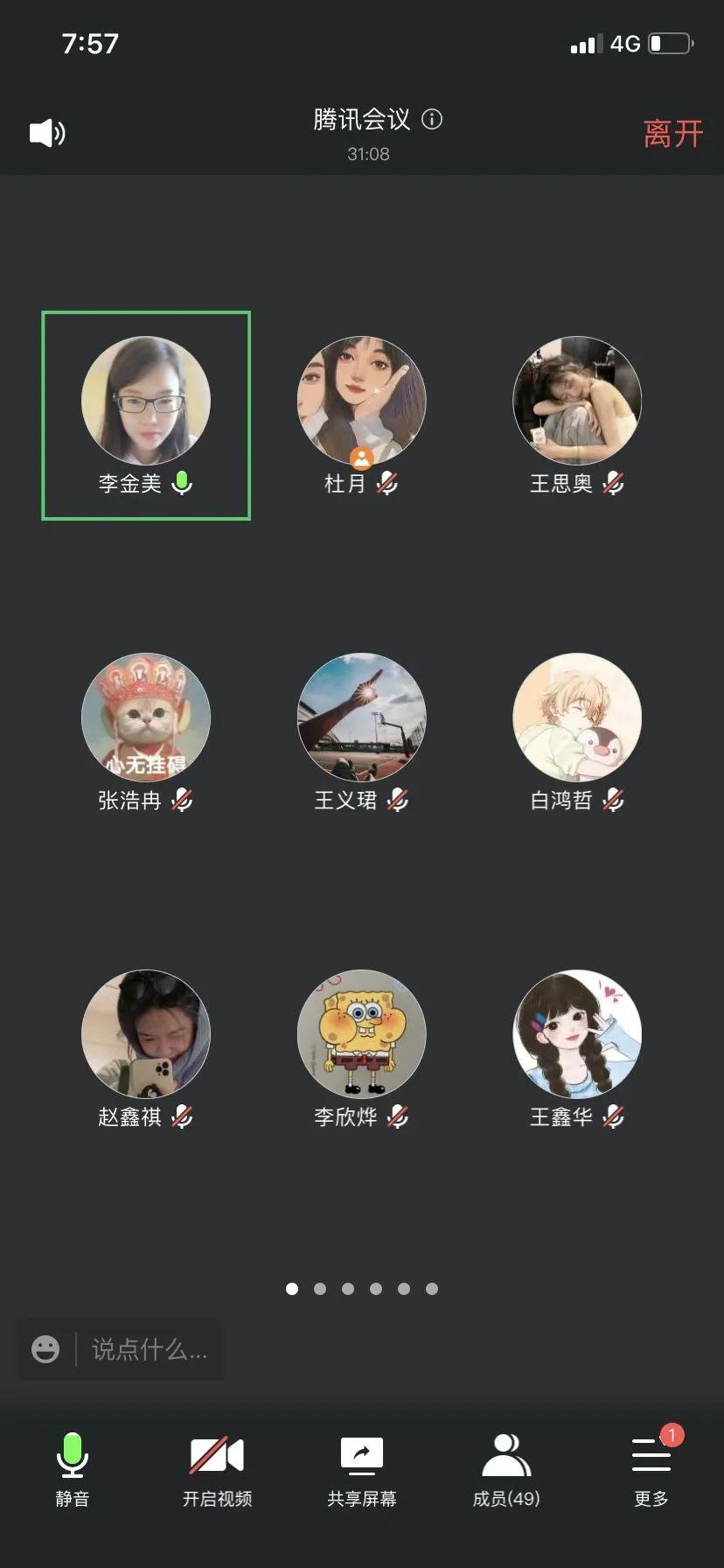Viewport: 724px width, 1568px height.
Task: Leave the meeting with 离开
Action: (x=672, y=134)
